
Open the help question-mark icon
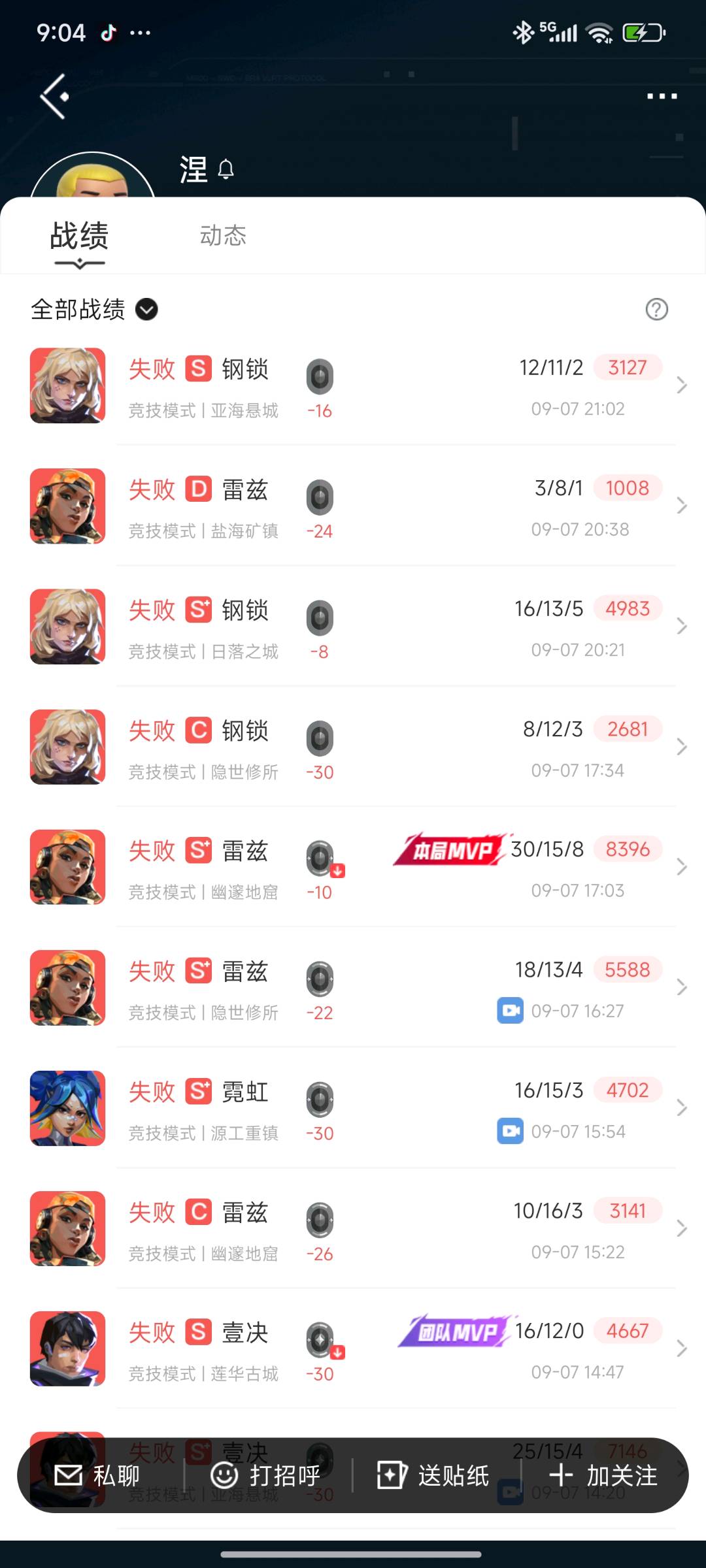click(x=656, y=310)
